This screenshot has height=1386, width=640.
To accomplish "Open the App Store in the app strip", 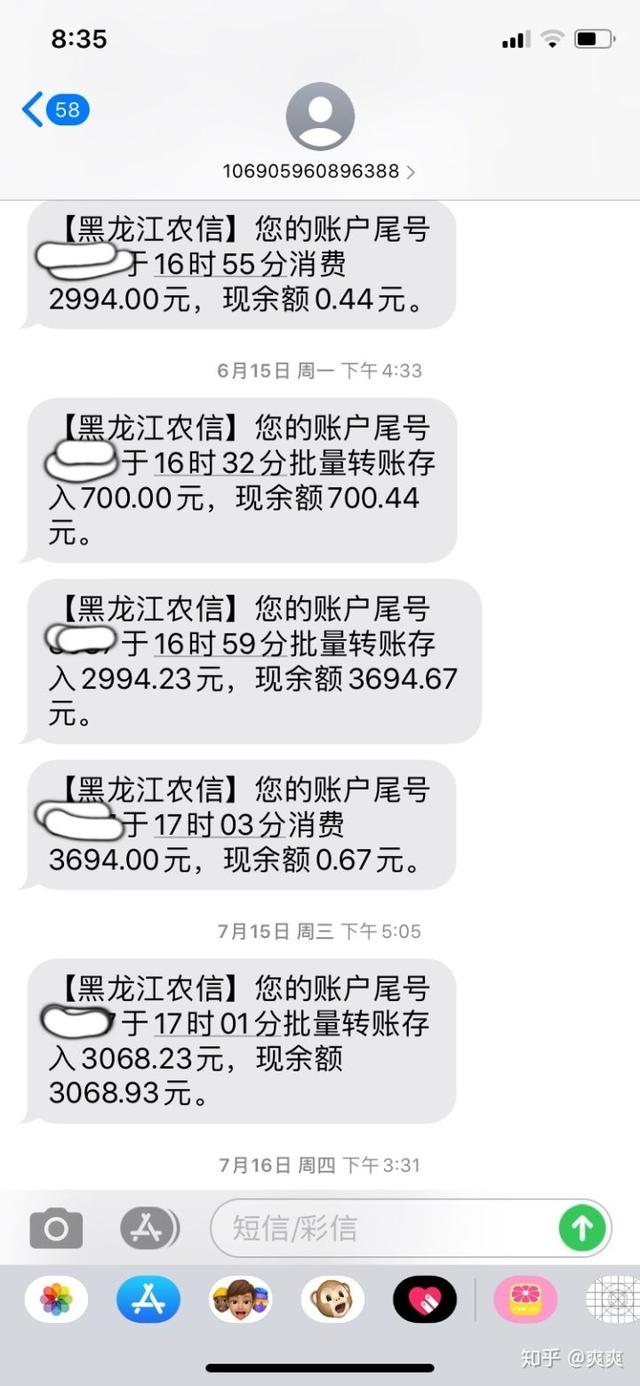I will click(x=148, y=1300).
